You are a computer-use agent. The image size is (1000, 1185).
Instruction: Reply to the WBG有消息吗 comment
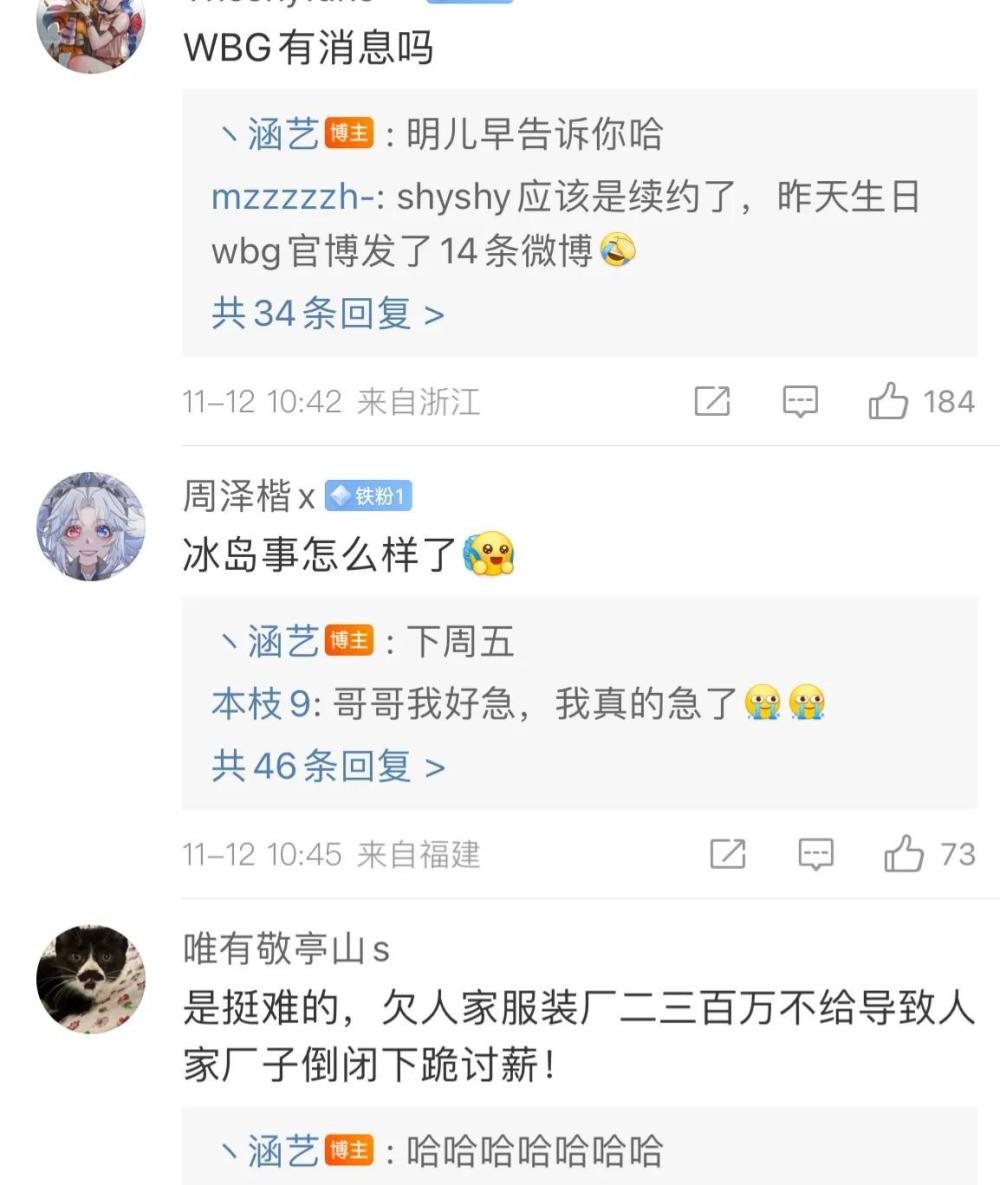pyautogui.click(x=800, y=402)
